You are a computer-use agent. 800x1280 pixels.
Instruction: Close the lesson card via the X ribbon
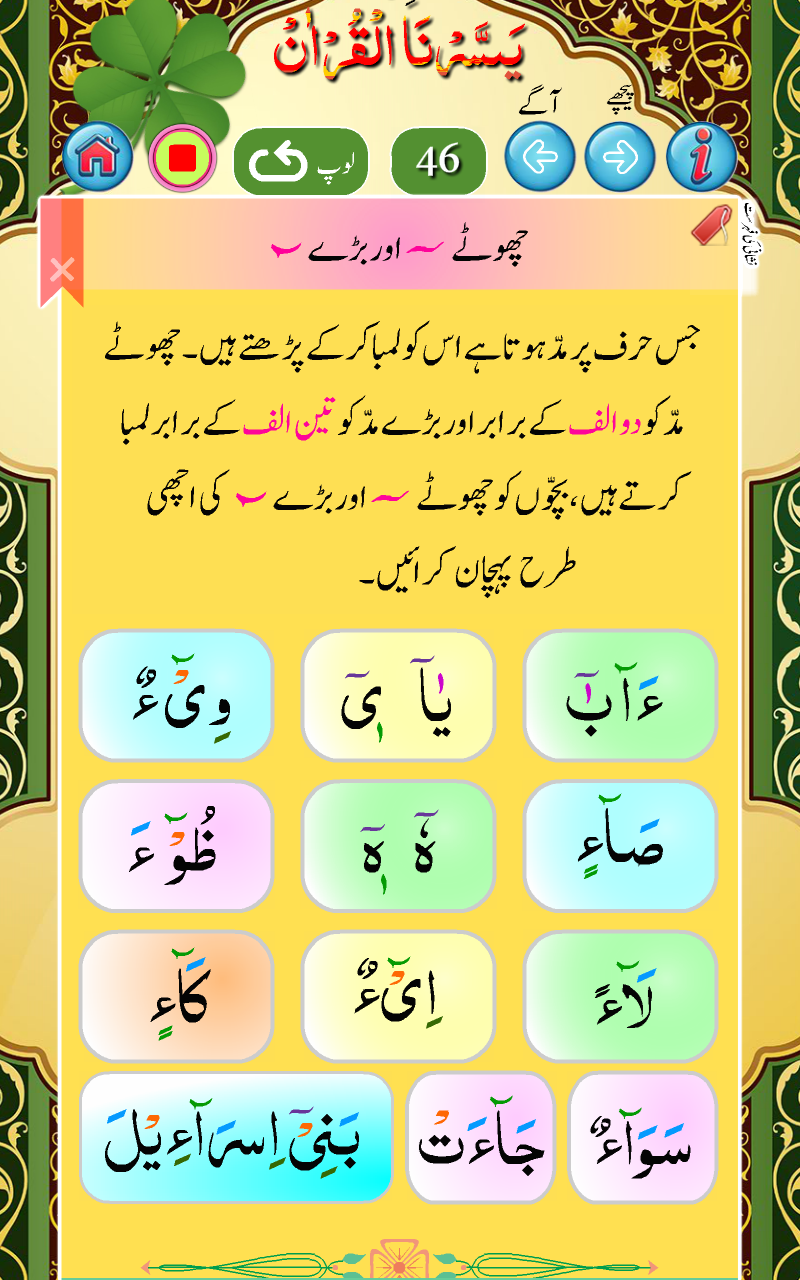click(60, 267)
